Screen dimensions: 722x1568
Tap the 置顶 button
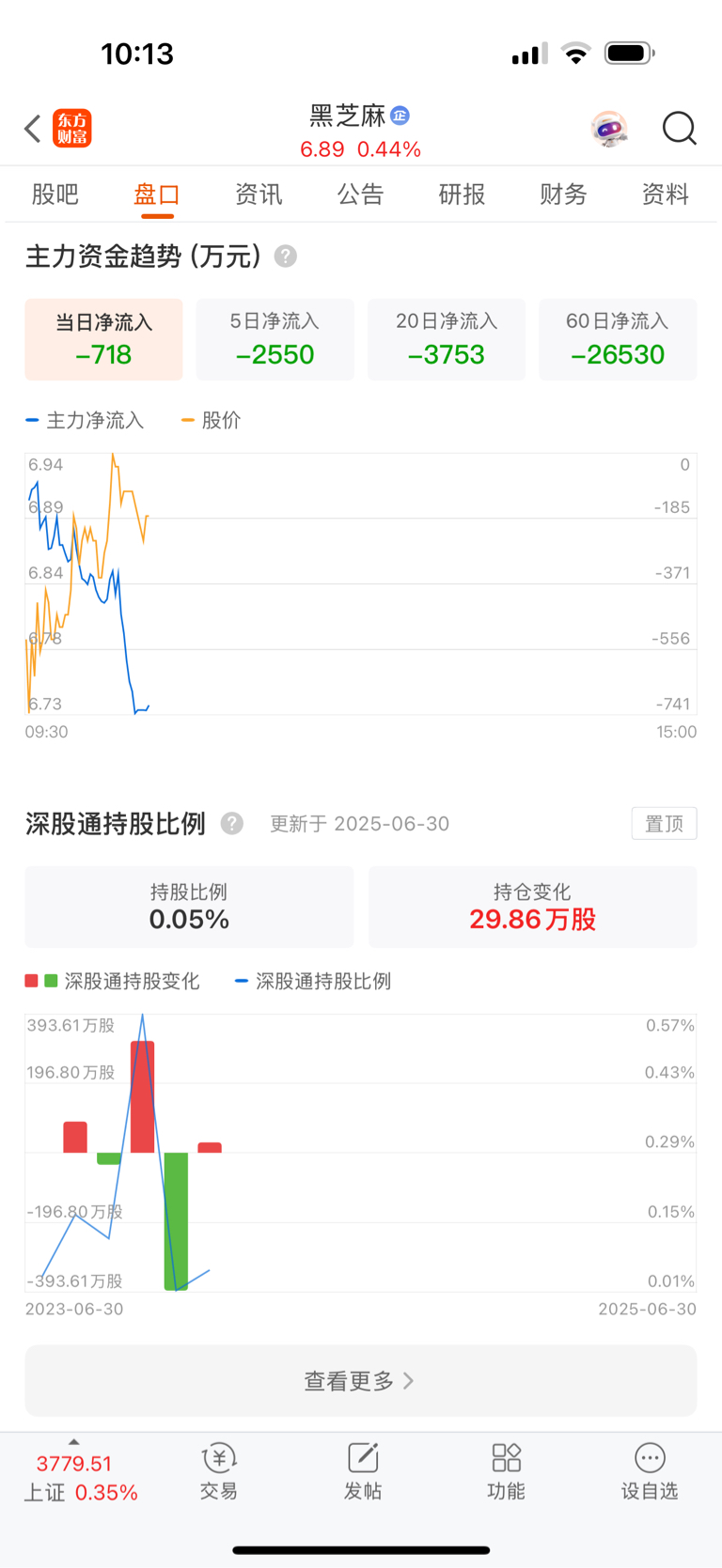pyautogui.click(x=664, y=824)
